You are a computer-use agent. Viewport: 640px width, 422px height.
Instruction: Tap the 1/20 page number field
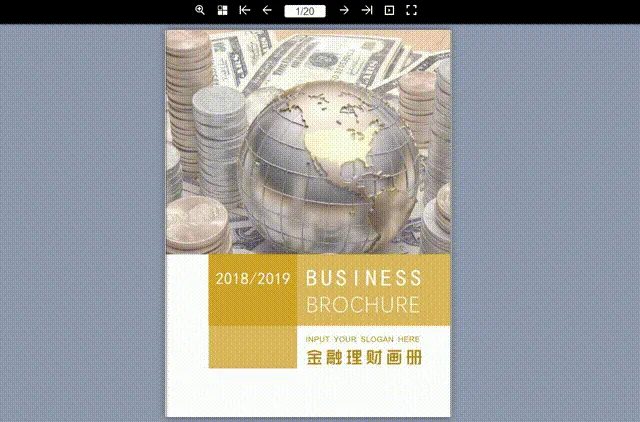tap(305, 11)
